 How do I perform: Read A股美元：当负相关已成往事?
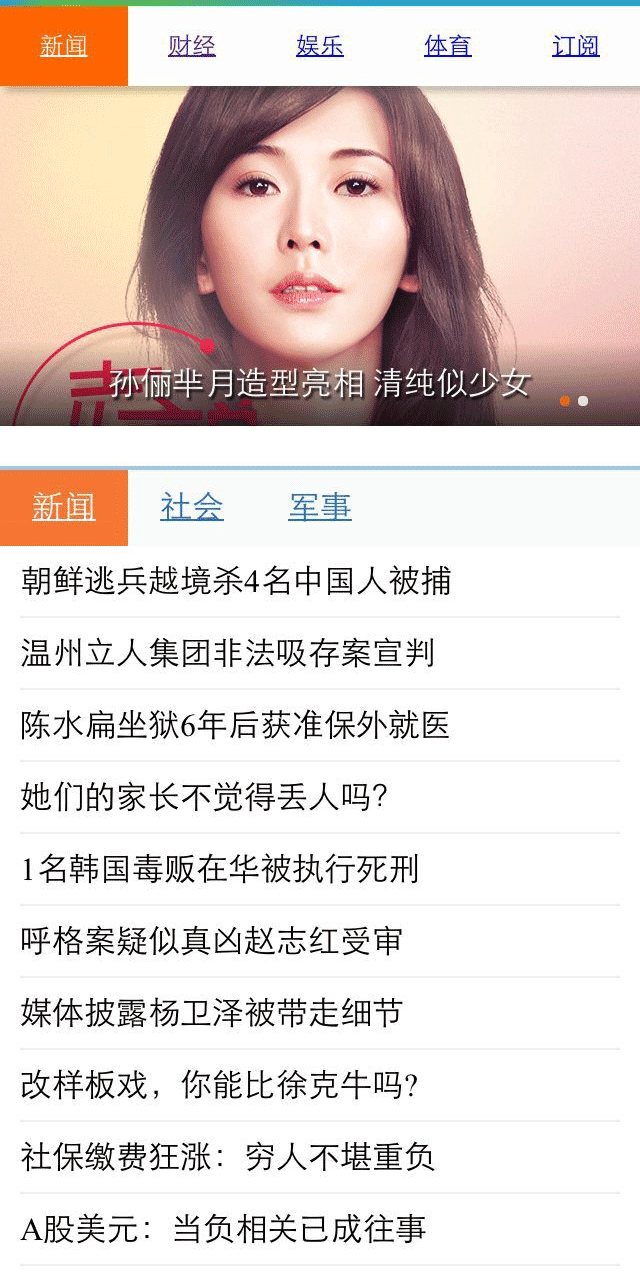click(x=223, y=1229)
